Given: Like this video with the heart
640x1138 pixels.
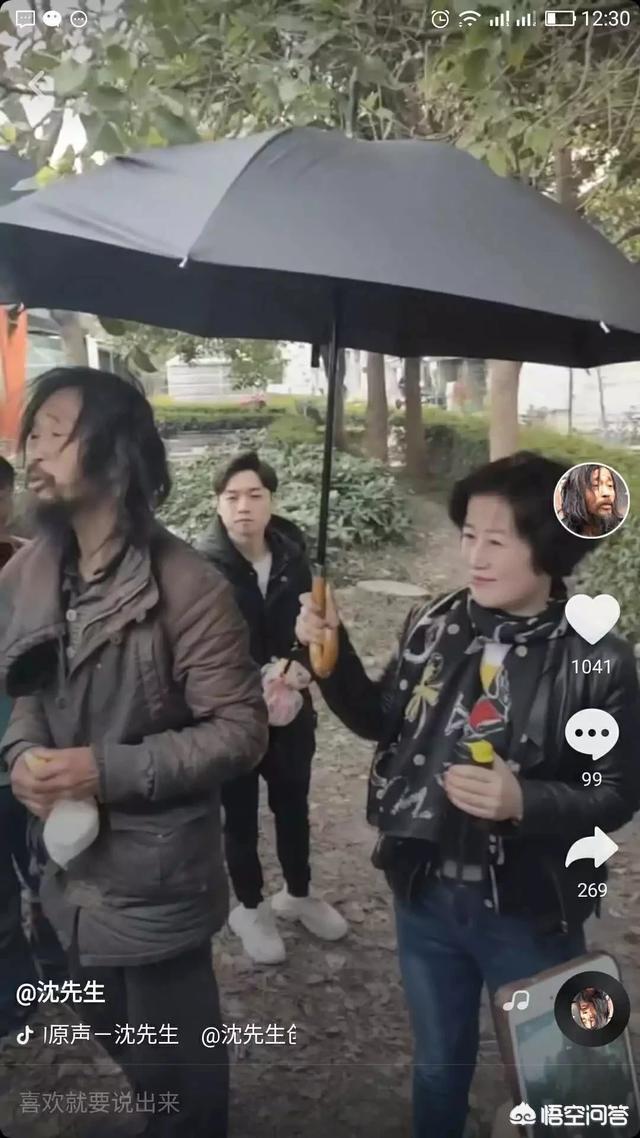Looking at the screenshot, I should 592,619.
